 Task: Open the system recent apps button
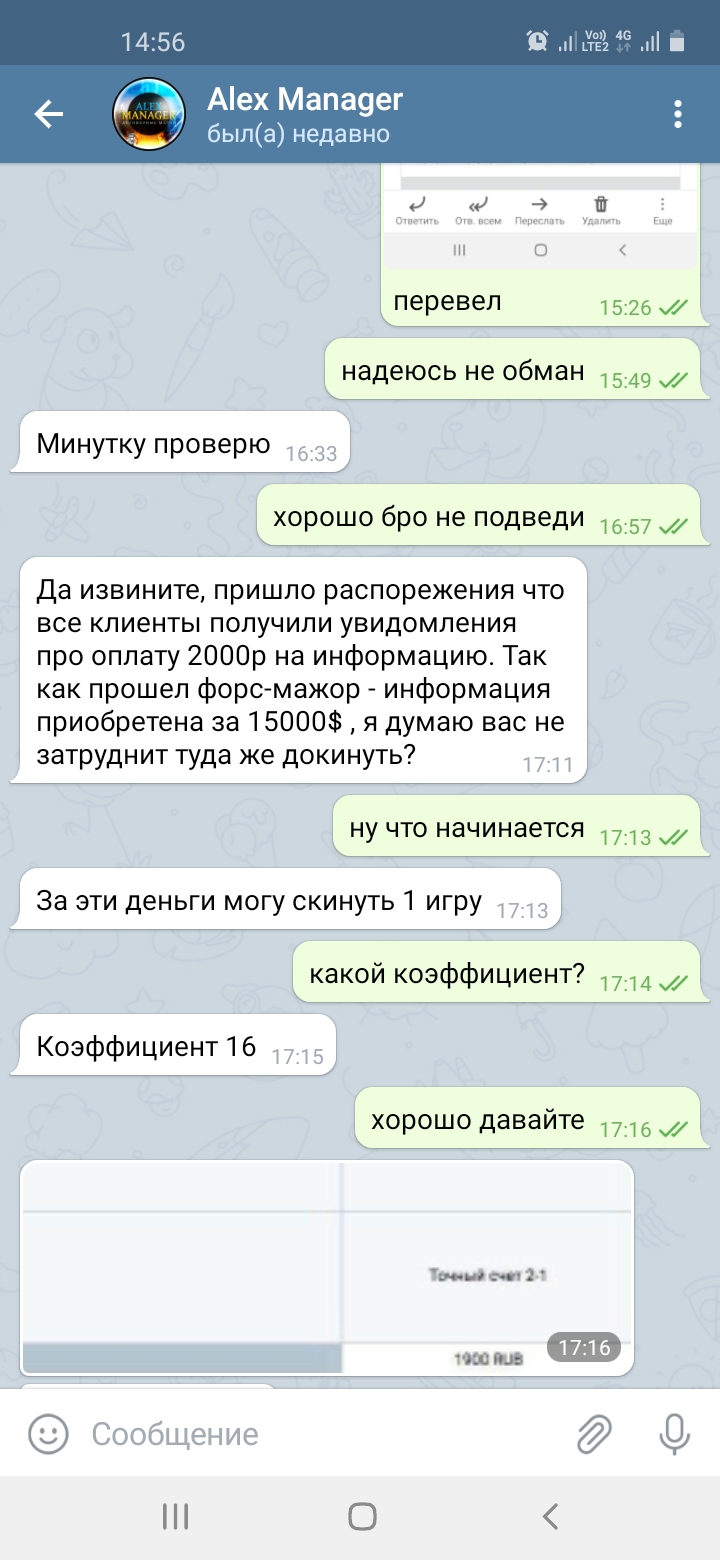(x=175, y=1517)
